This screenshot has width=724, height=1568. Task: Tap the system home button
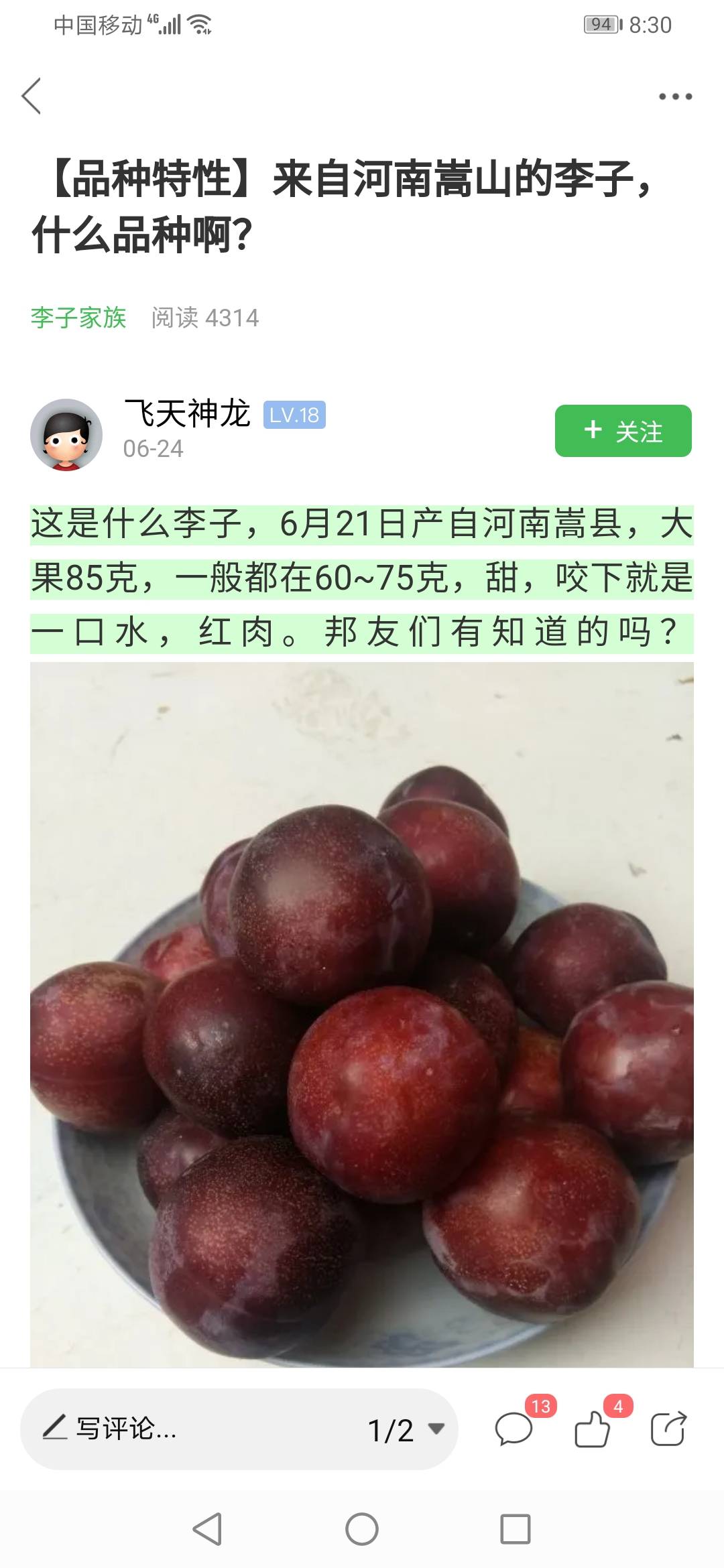(362, 1529)
